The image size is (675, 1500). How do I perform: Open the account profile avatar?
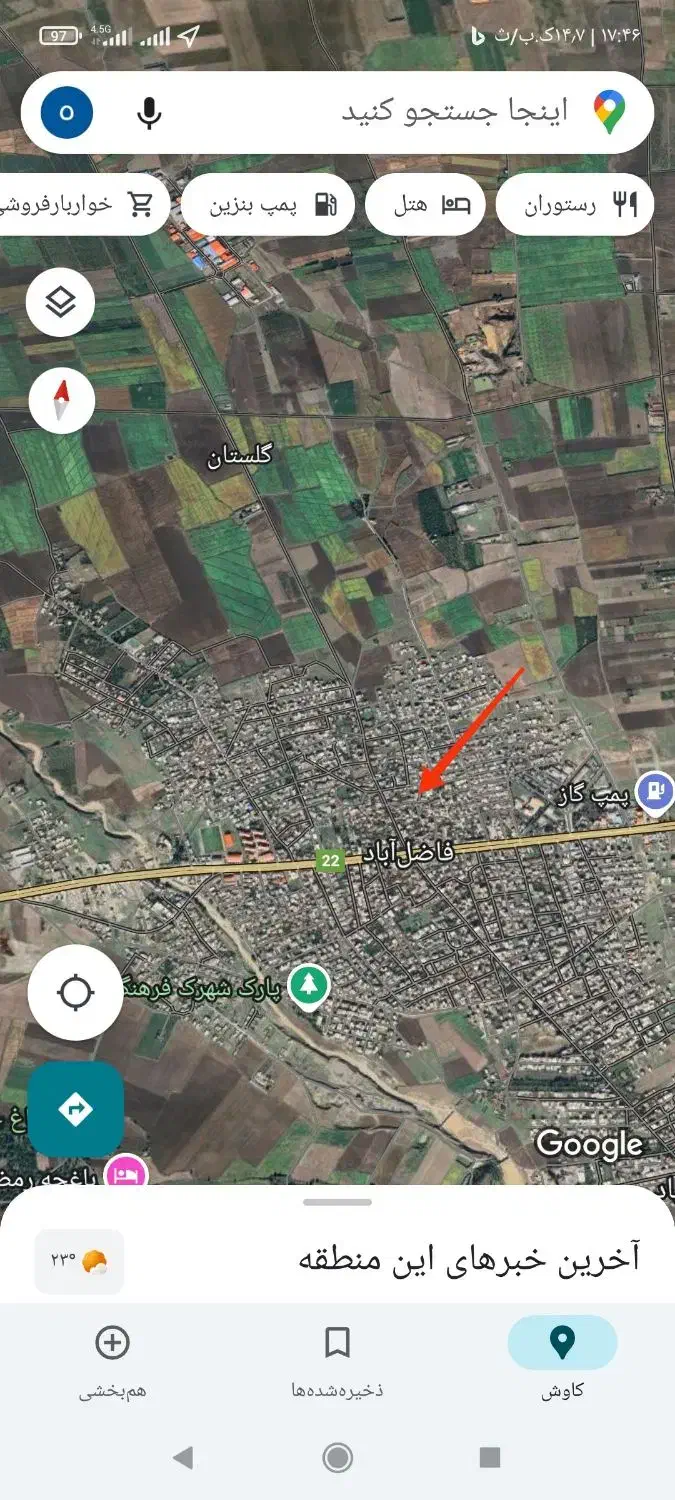click(x=67, y=112)
